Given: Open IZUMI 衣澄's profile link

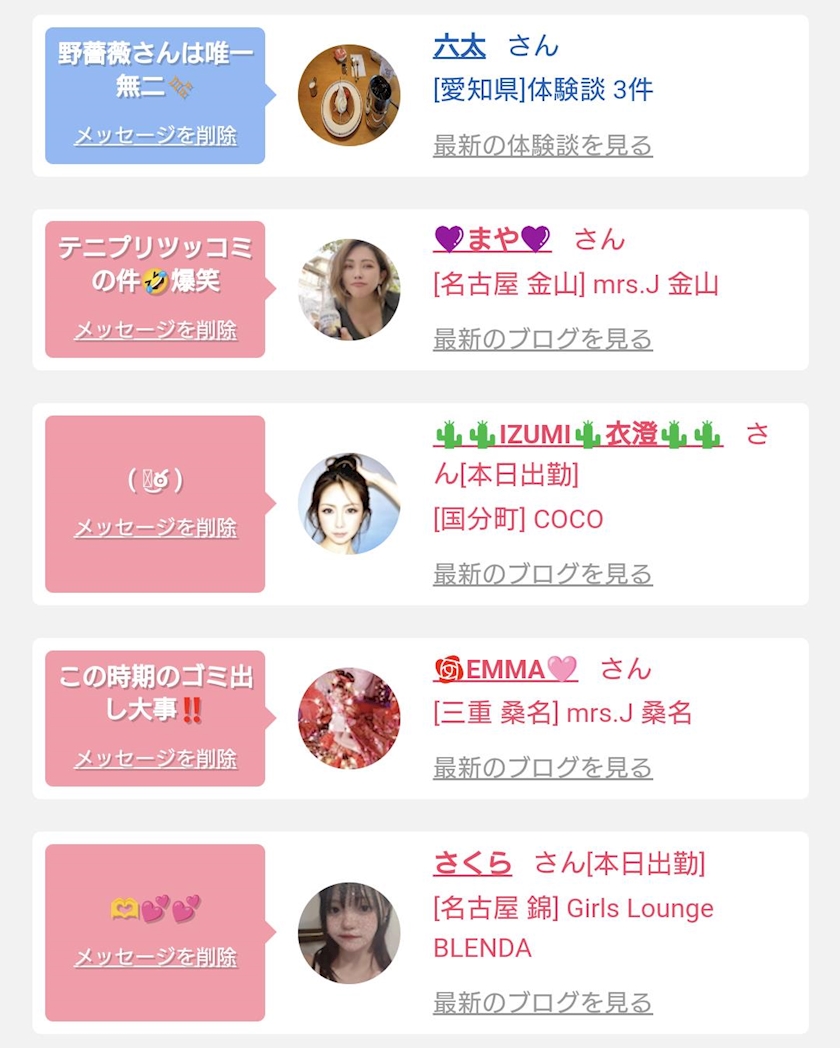Looking at the screenshot, I should click(578, 434).
